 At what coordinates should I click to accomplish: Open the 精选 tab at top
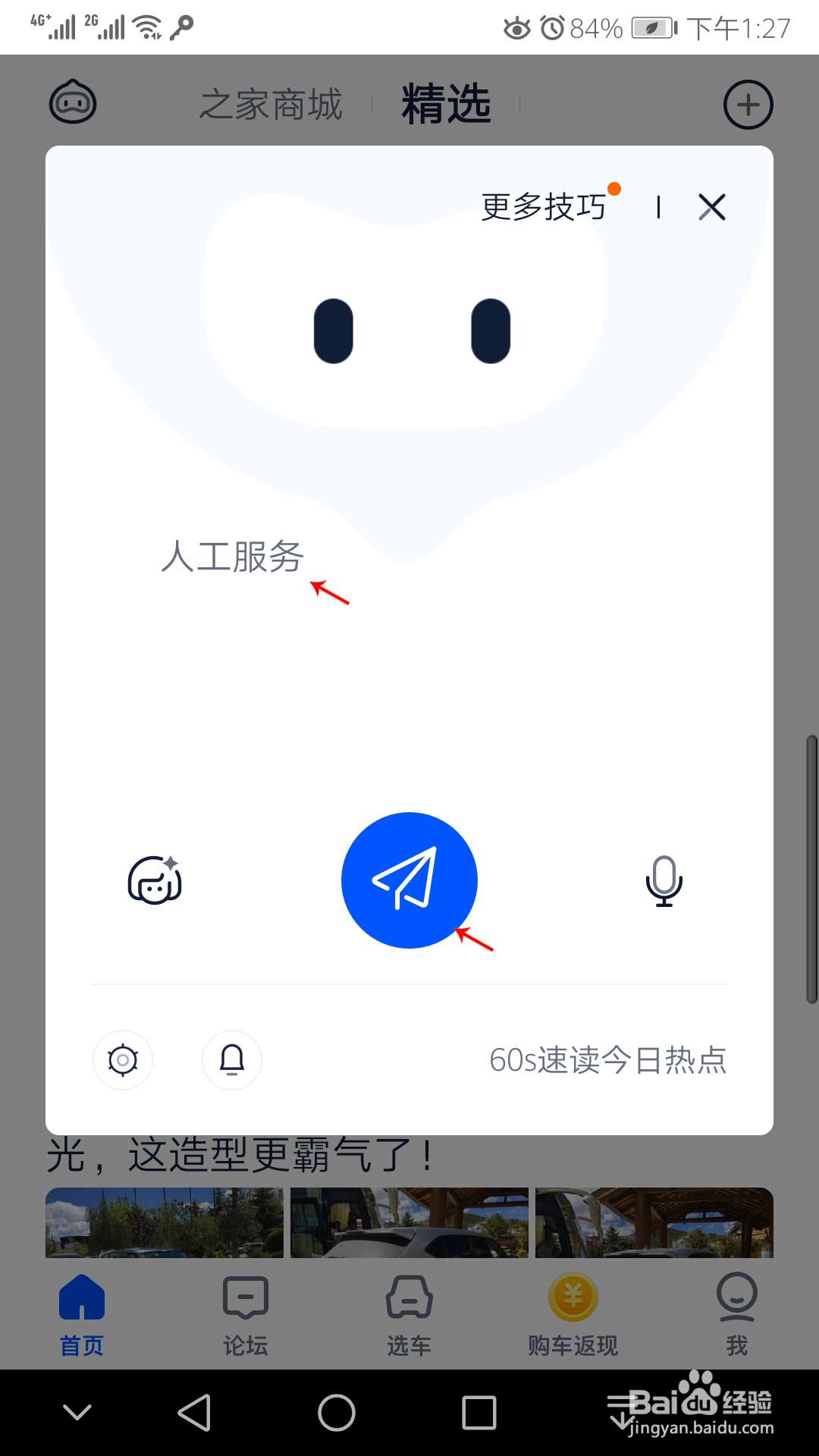[x=446, y=104]
